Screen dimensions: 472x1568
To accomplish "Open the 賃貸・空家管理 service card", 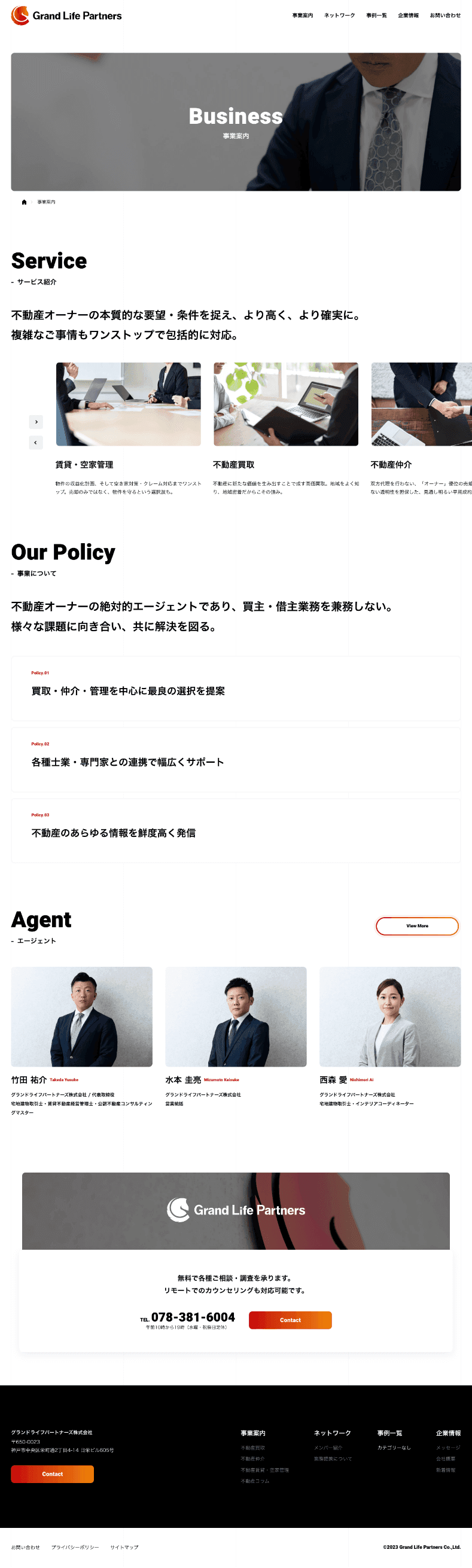I will [128, 404].
